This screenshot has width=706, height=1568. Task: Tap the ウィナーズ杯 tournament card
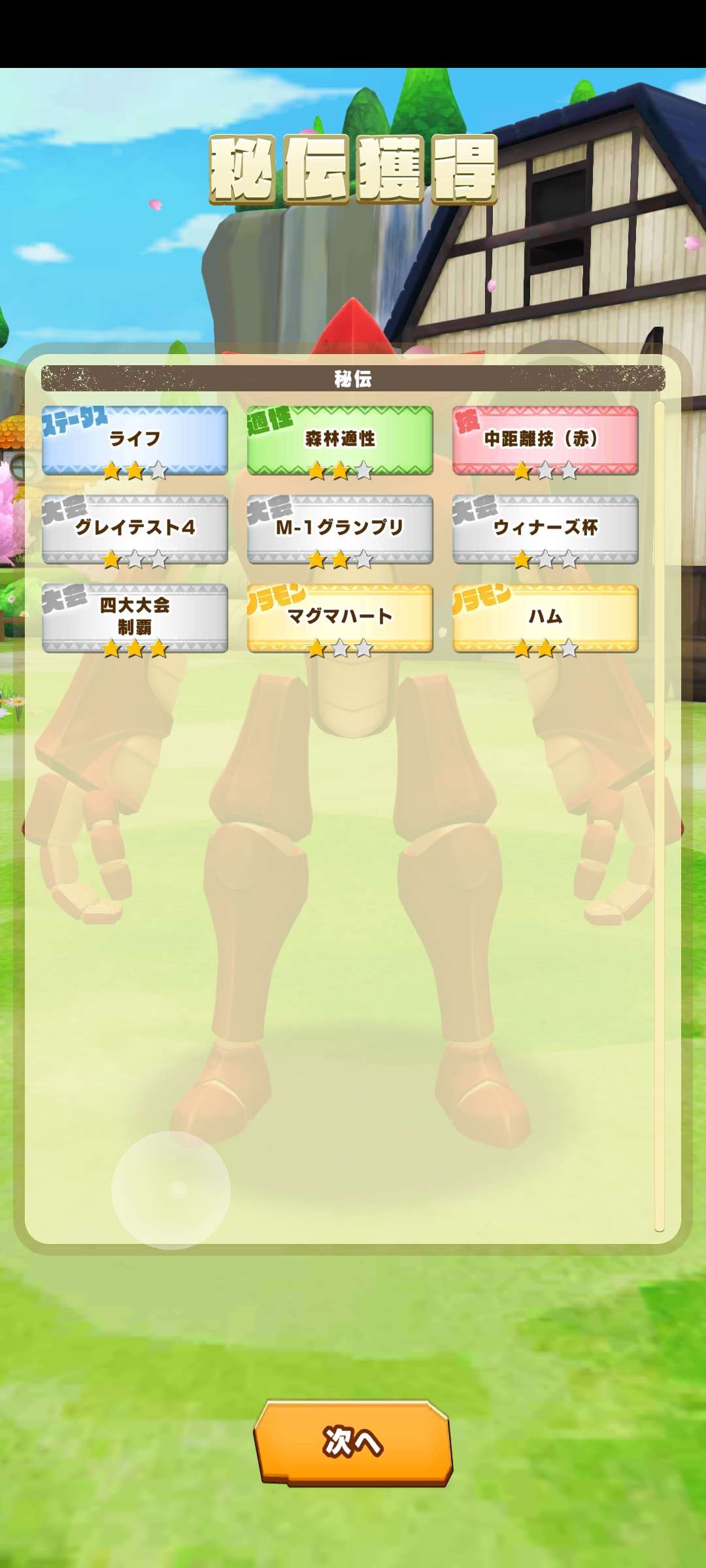(545, 529)
